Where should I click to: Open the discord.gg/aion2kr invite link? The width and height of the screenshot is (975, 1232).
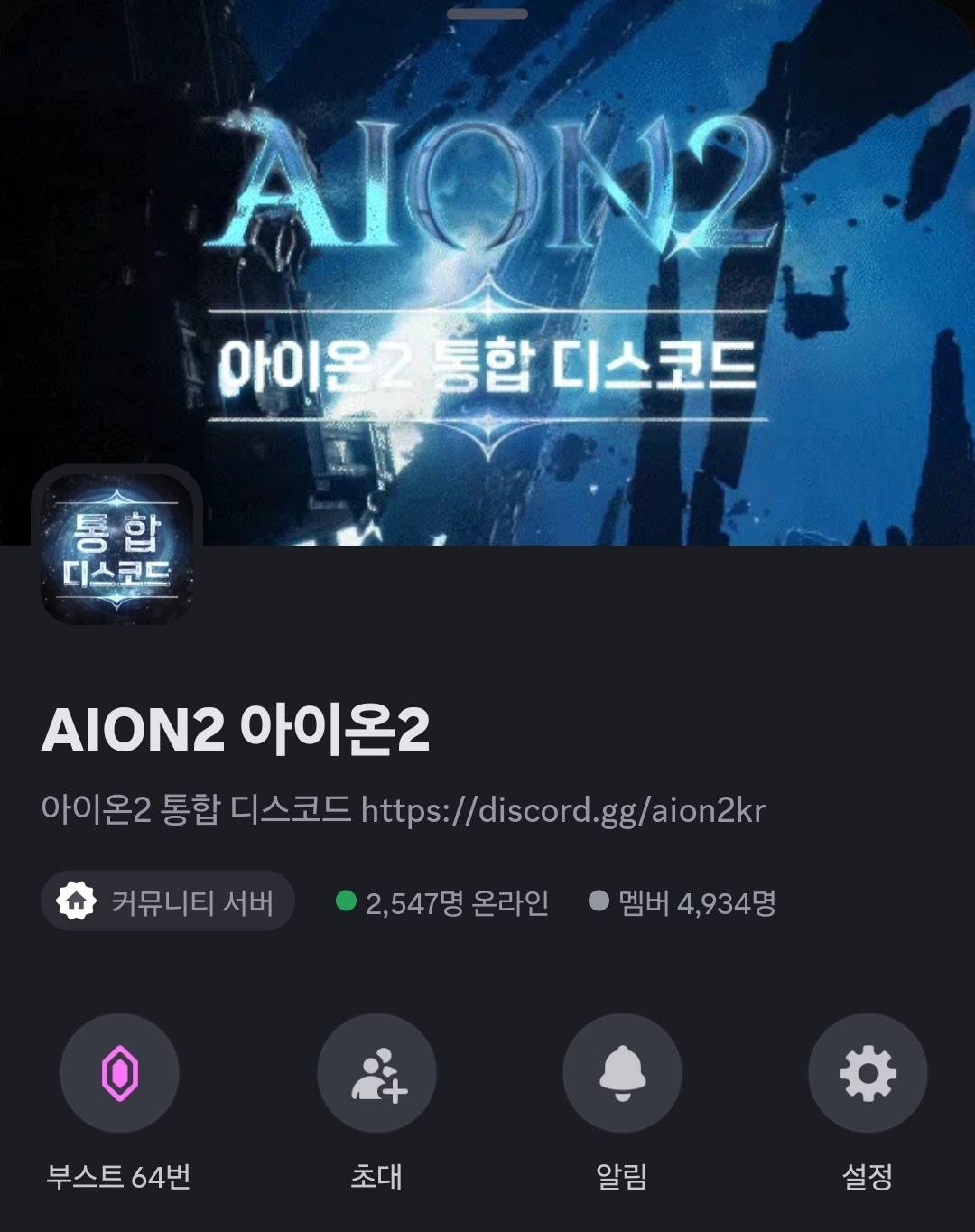(562, 811)
